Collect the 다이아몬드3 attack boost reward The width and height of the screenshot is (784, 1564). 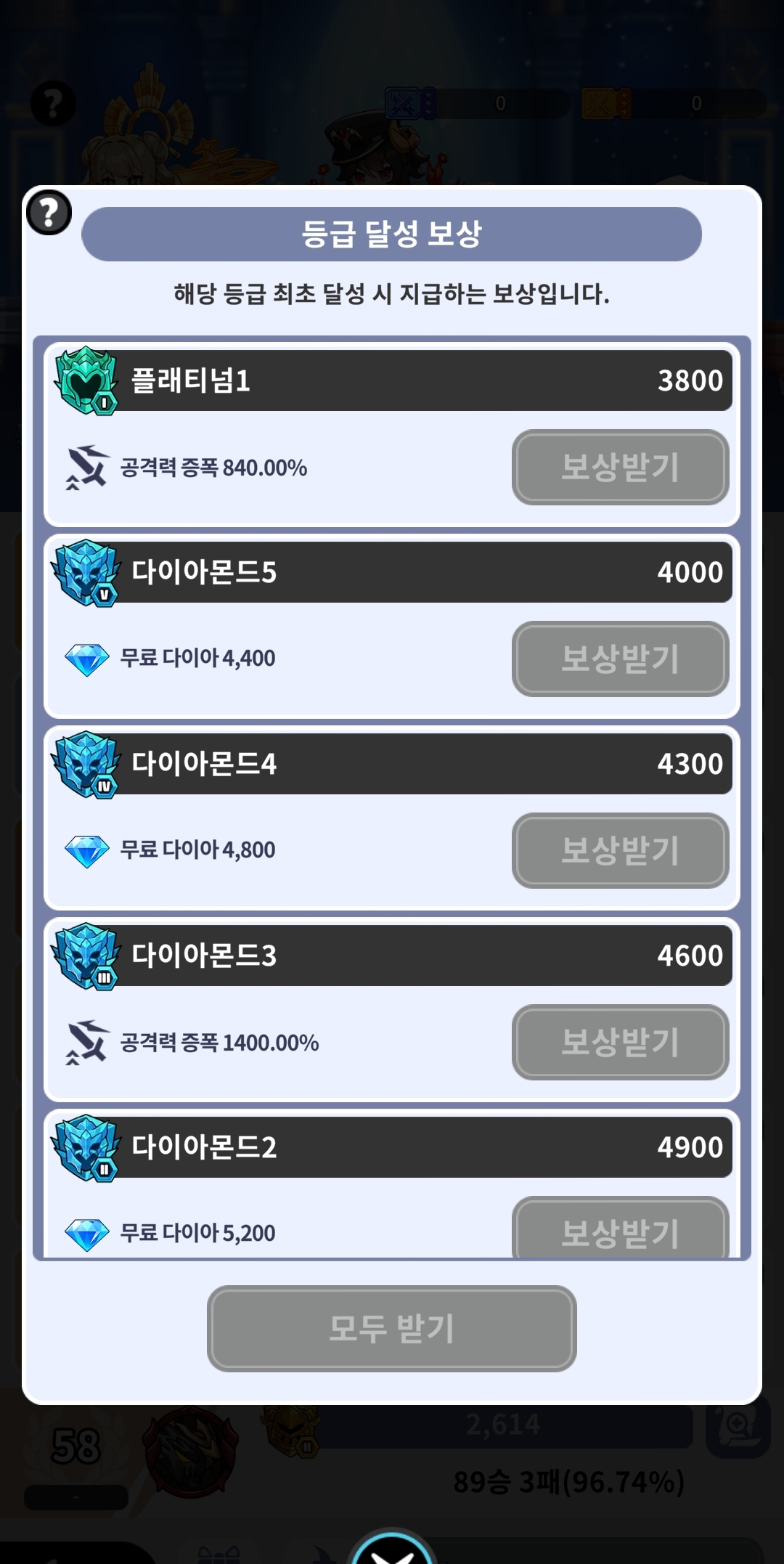click(620, 1042)
